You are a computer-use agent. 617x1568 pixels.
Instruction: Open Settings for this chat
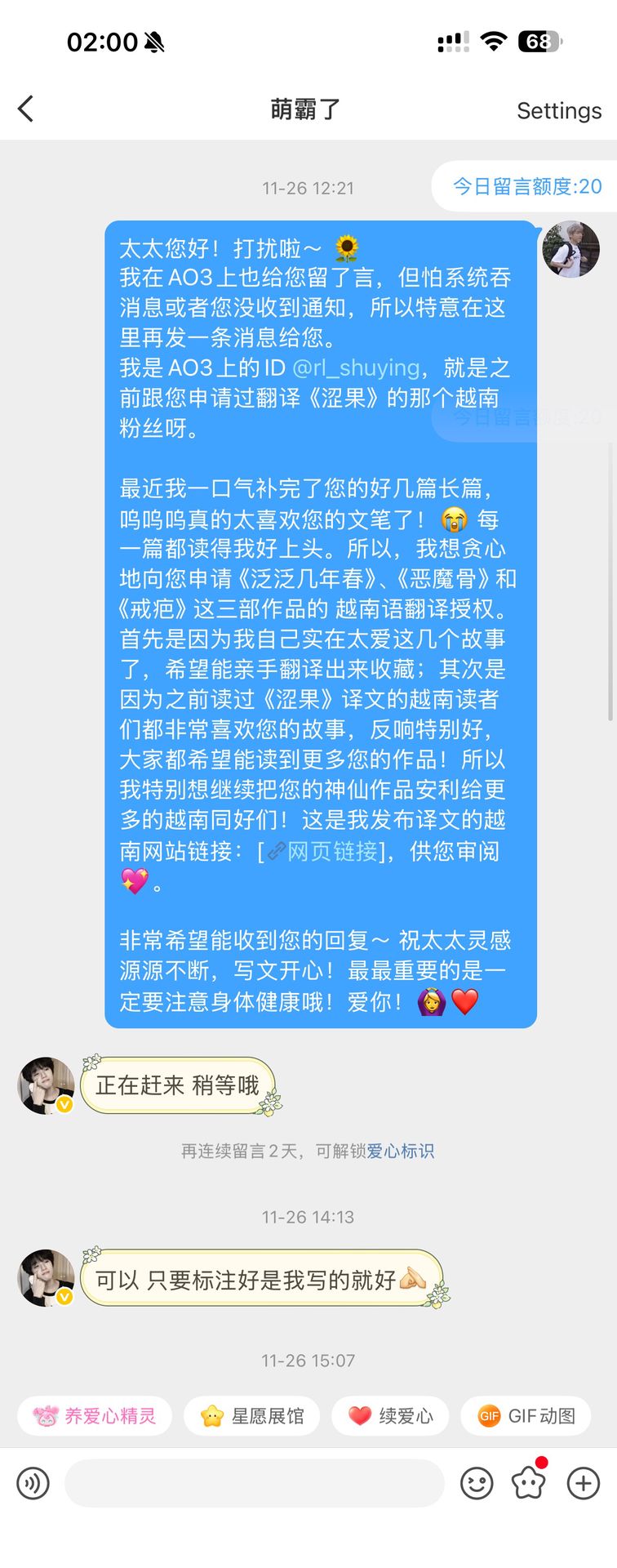(559, 110)
